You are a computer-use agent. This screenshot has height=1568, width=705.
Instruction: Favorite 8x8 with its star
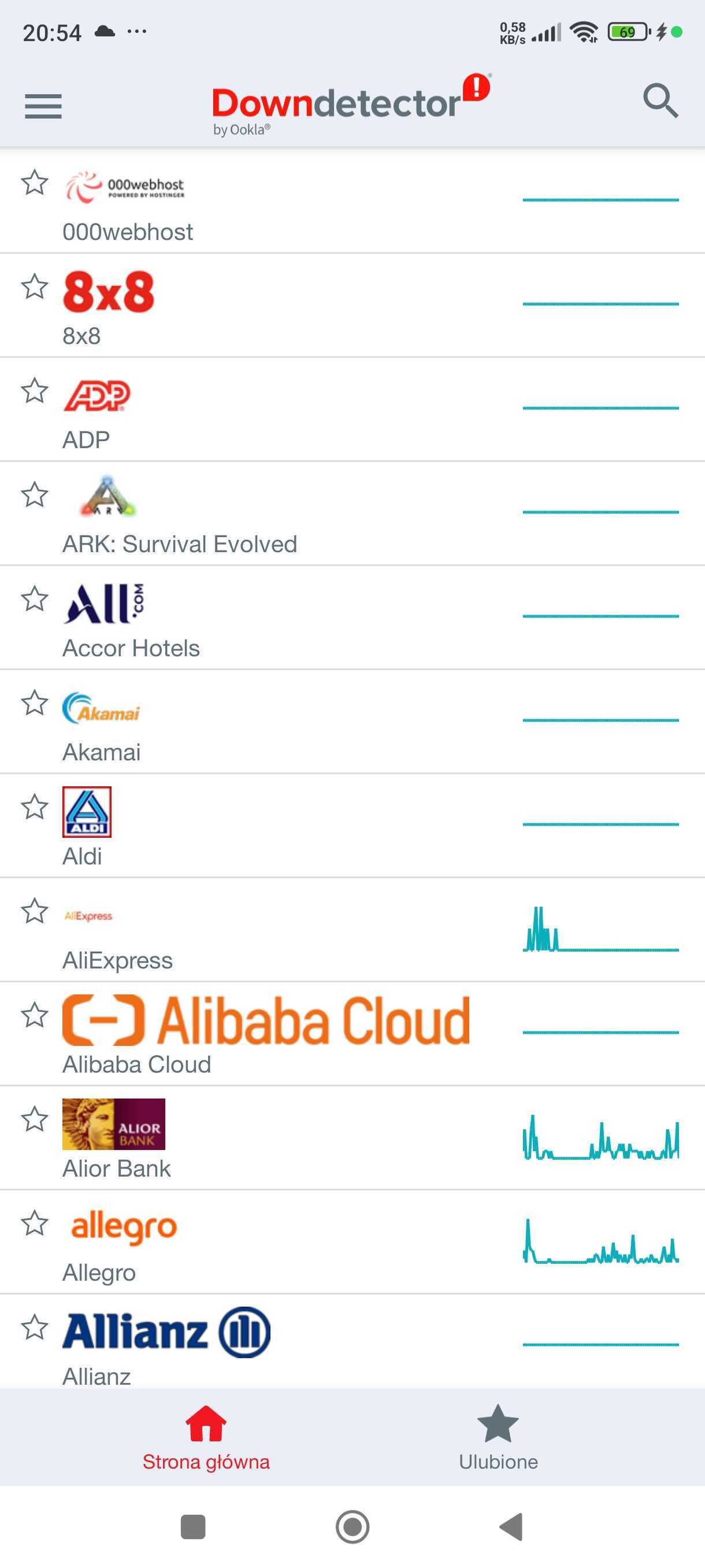[35, 287]
